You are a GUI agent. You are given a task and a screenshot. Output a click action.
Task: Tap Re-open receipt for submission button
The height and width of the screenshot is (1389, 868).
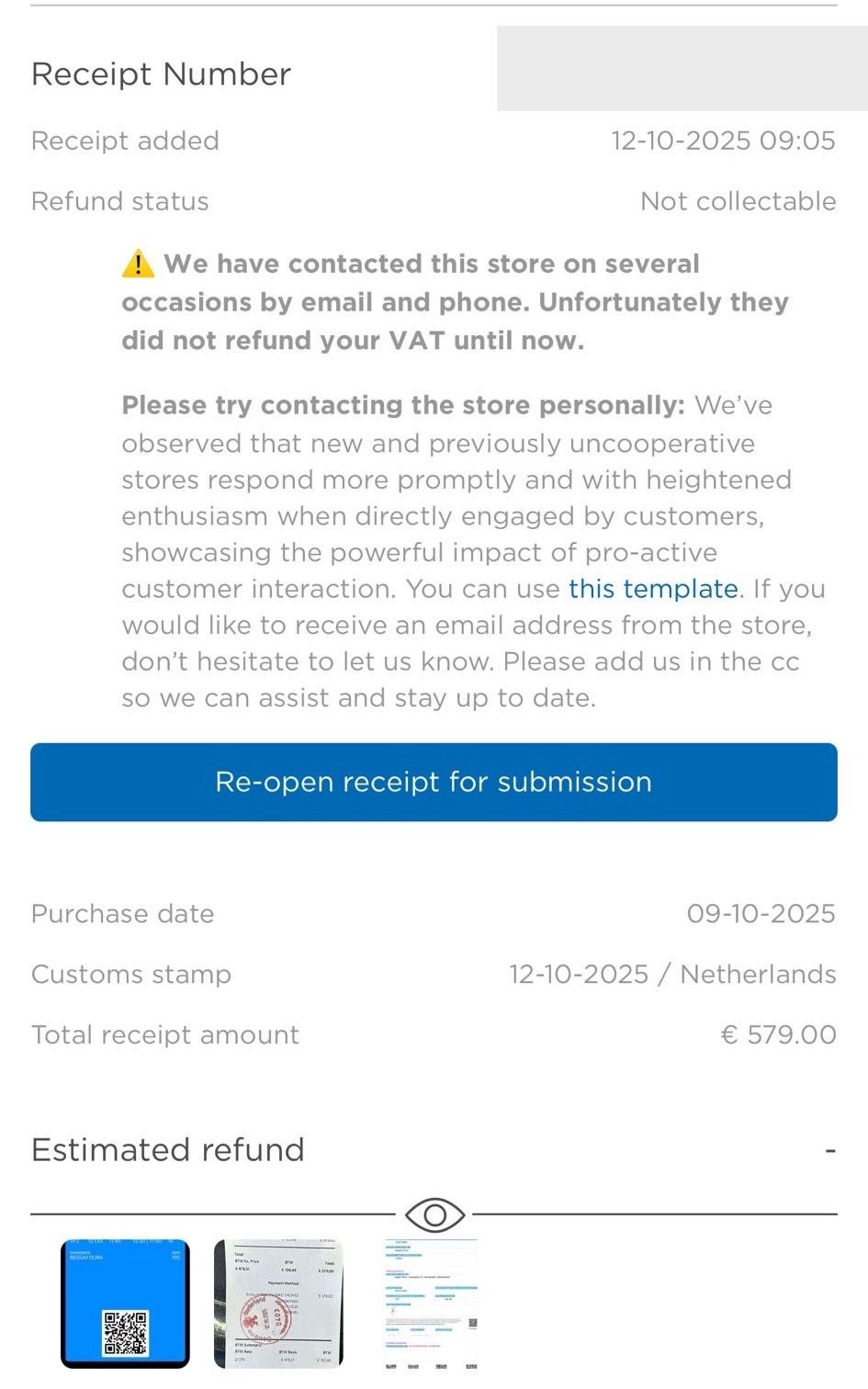point(434,782)
